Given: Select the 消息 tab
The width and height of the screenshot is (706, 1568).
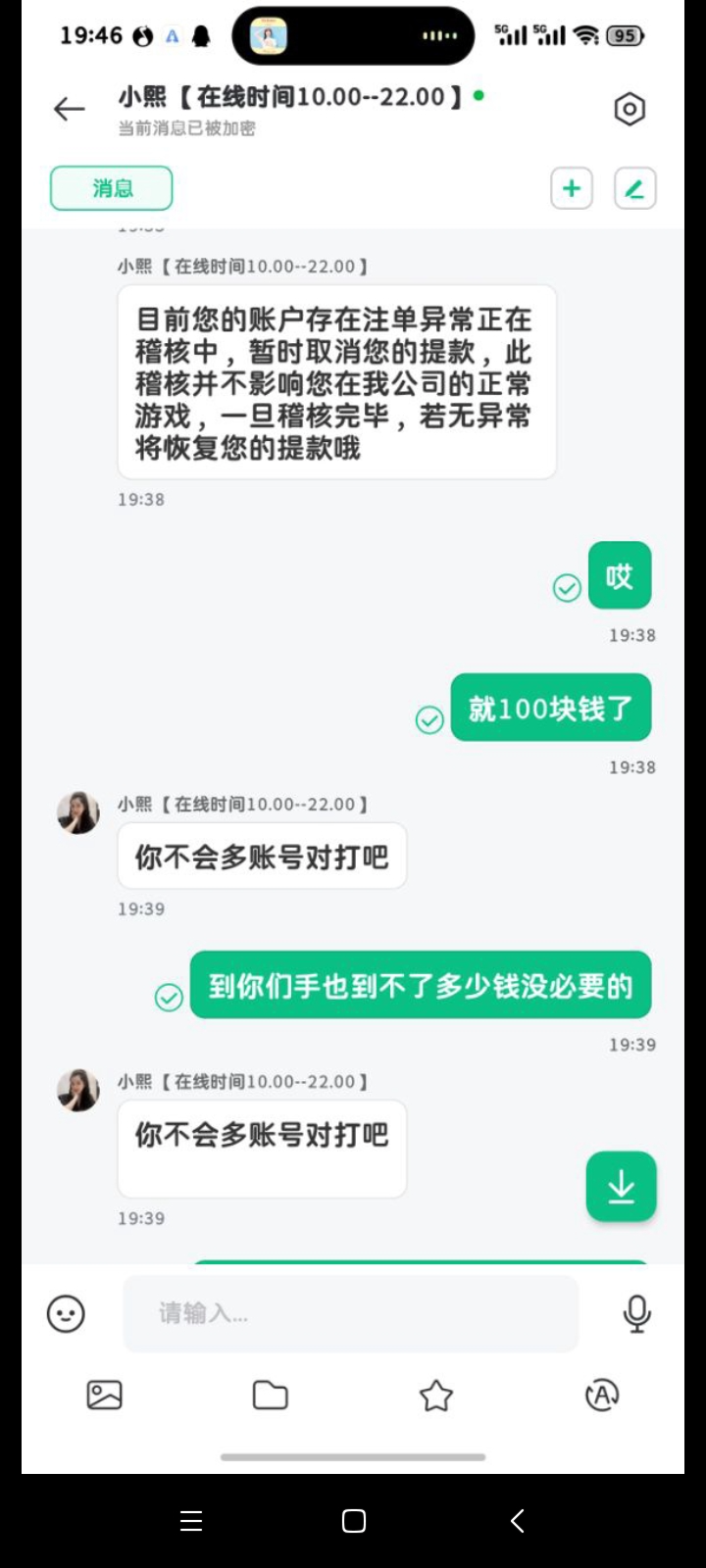Looking at the screenshot, I should tap(112, 188).
